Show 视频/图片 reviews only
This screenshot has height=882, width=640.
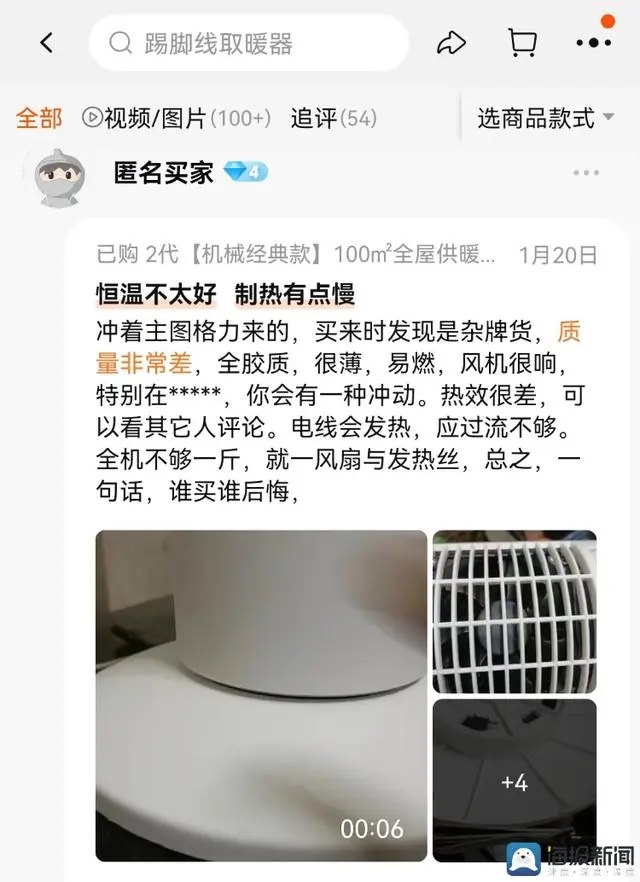[176, 118]
